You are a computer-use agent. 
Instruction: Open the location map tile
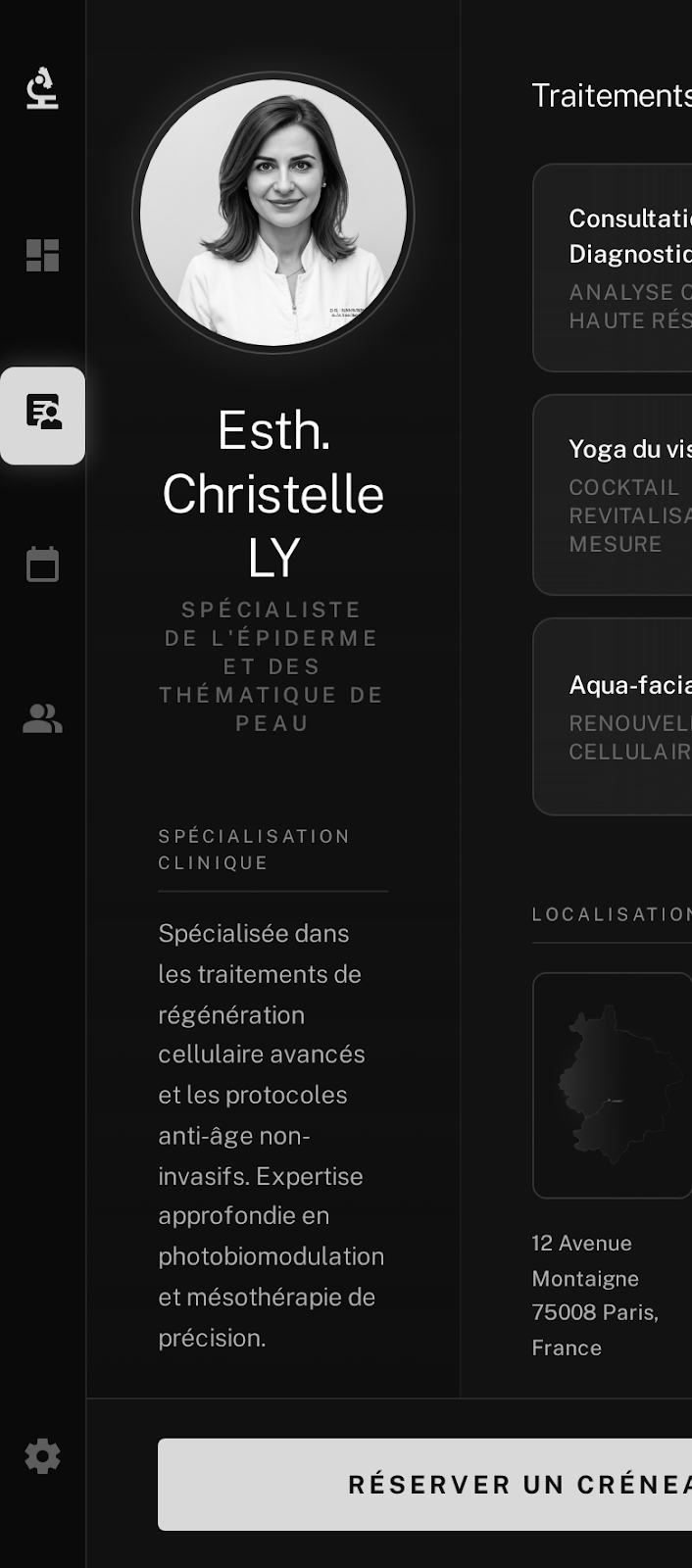pyautogui.click(x=613, y=1085)
